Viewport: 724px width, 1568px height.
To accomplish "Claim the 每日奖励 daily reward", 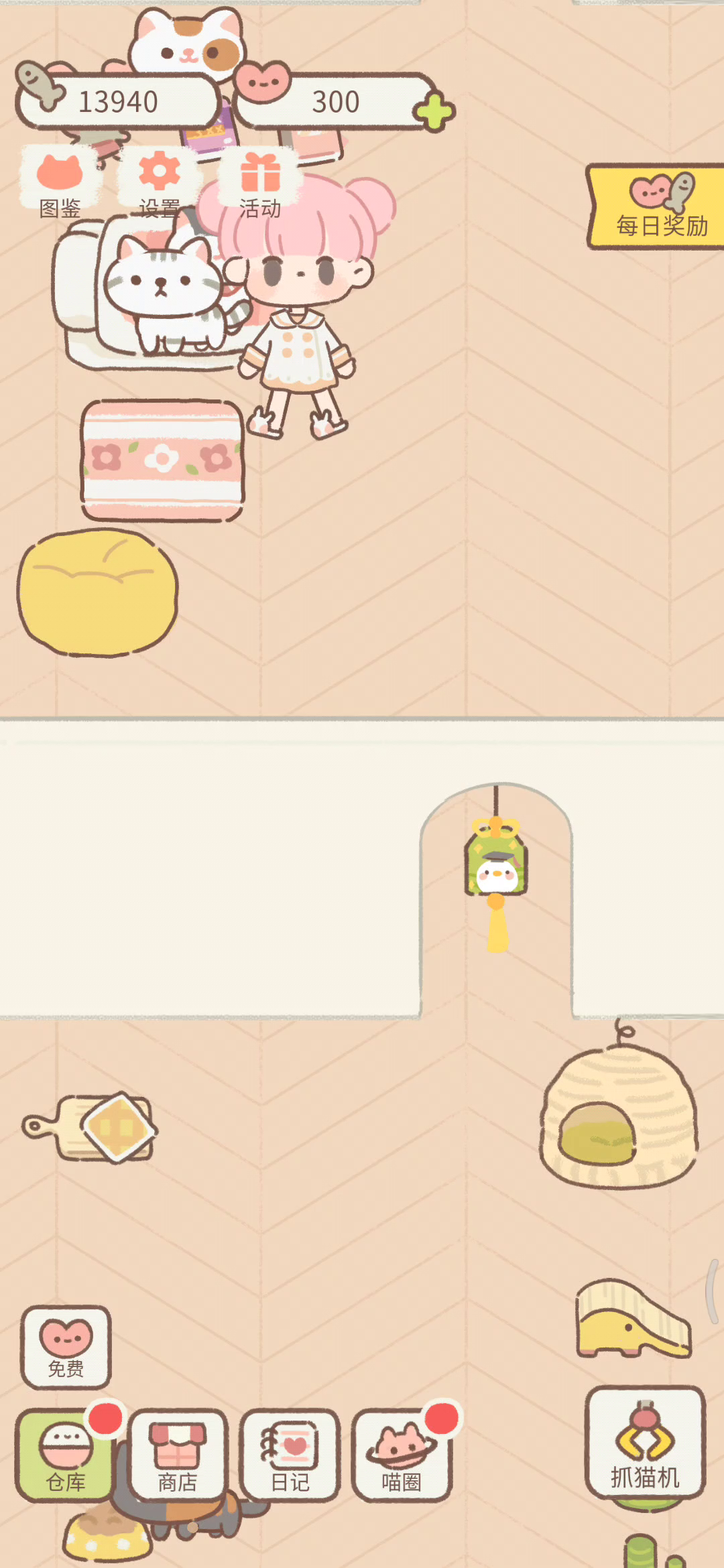I will pyautogui.click(x=657, y=207).
